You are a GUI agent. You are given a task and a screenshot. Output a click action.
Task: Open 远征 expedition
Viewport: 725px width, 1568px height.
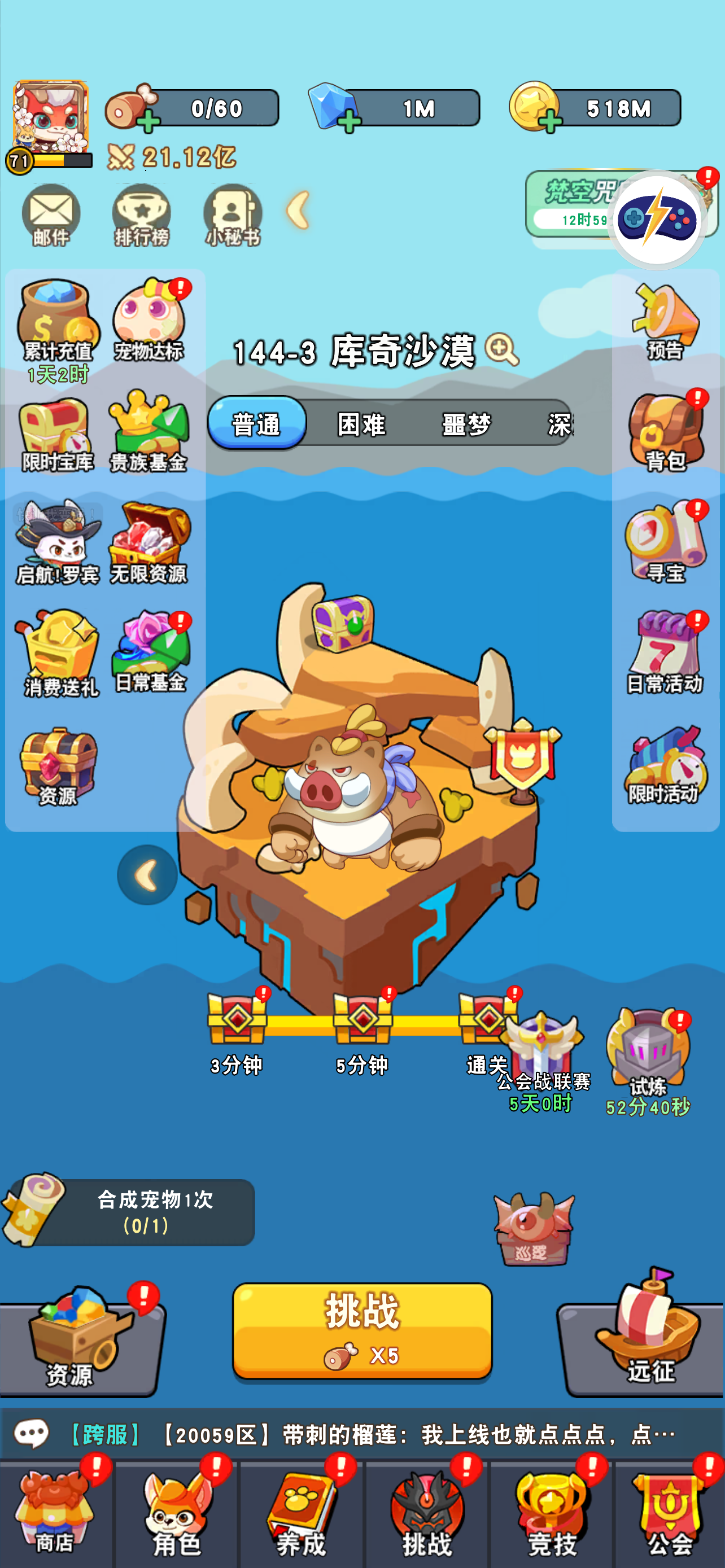point(649,1338)
